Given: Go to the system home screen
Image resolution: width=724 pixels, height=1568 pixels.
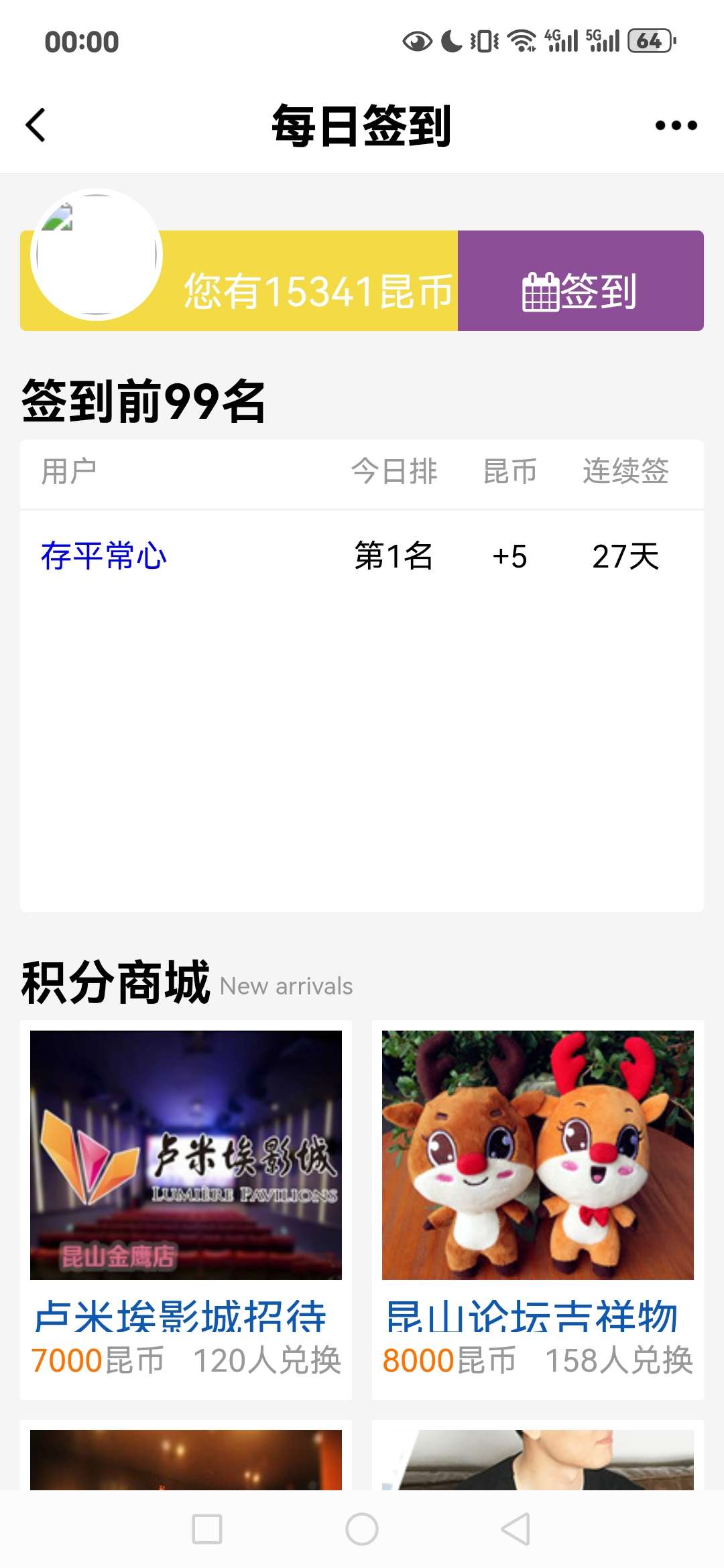Looking at the screenshot, I should click(x=362, y=1529).
